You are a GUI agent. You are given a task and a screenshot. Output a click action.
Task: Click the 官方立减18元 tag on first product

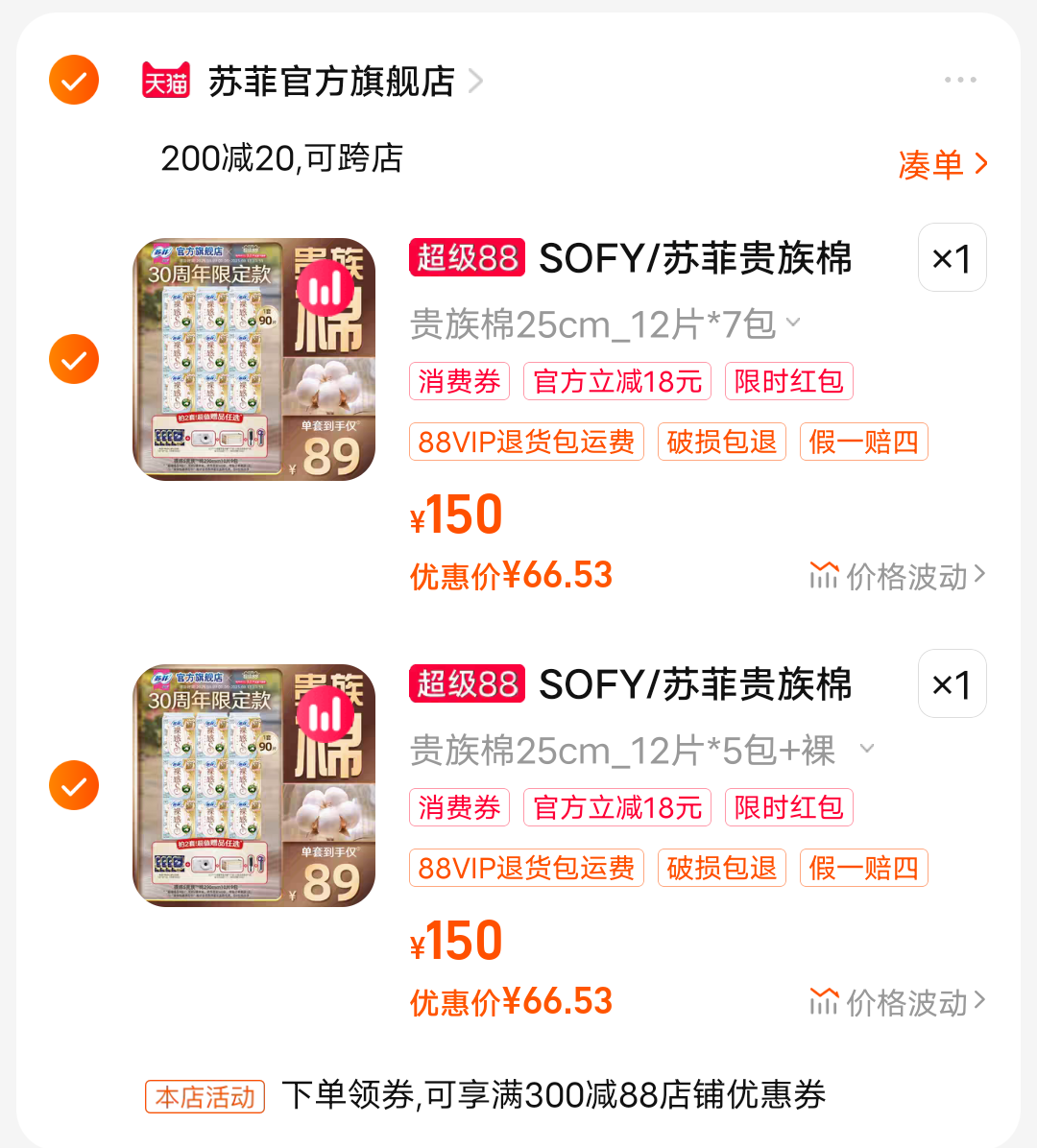pyautogui.click(x=616, y=381)
